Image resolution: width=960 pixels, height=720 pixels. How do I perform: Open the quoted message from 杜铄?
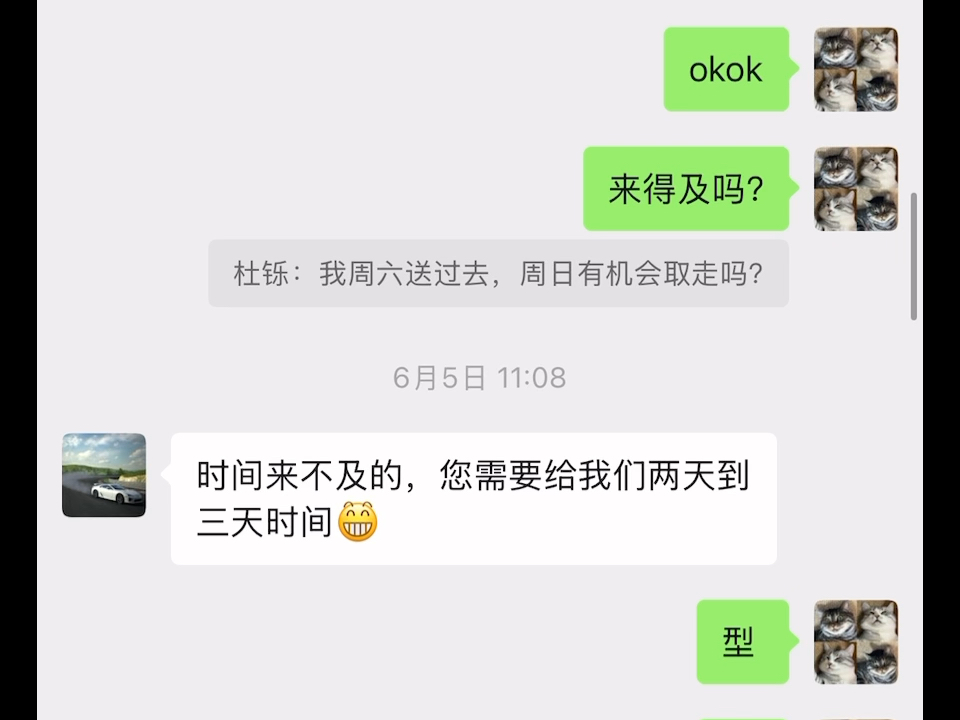click(x=498, y=273)
